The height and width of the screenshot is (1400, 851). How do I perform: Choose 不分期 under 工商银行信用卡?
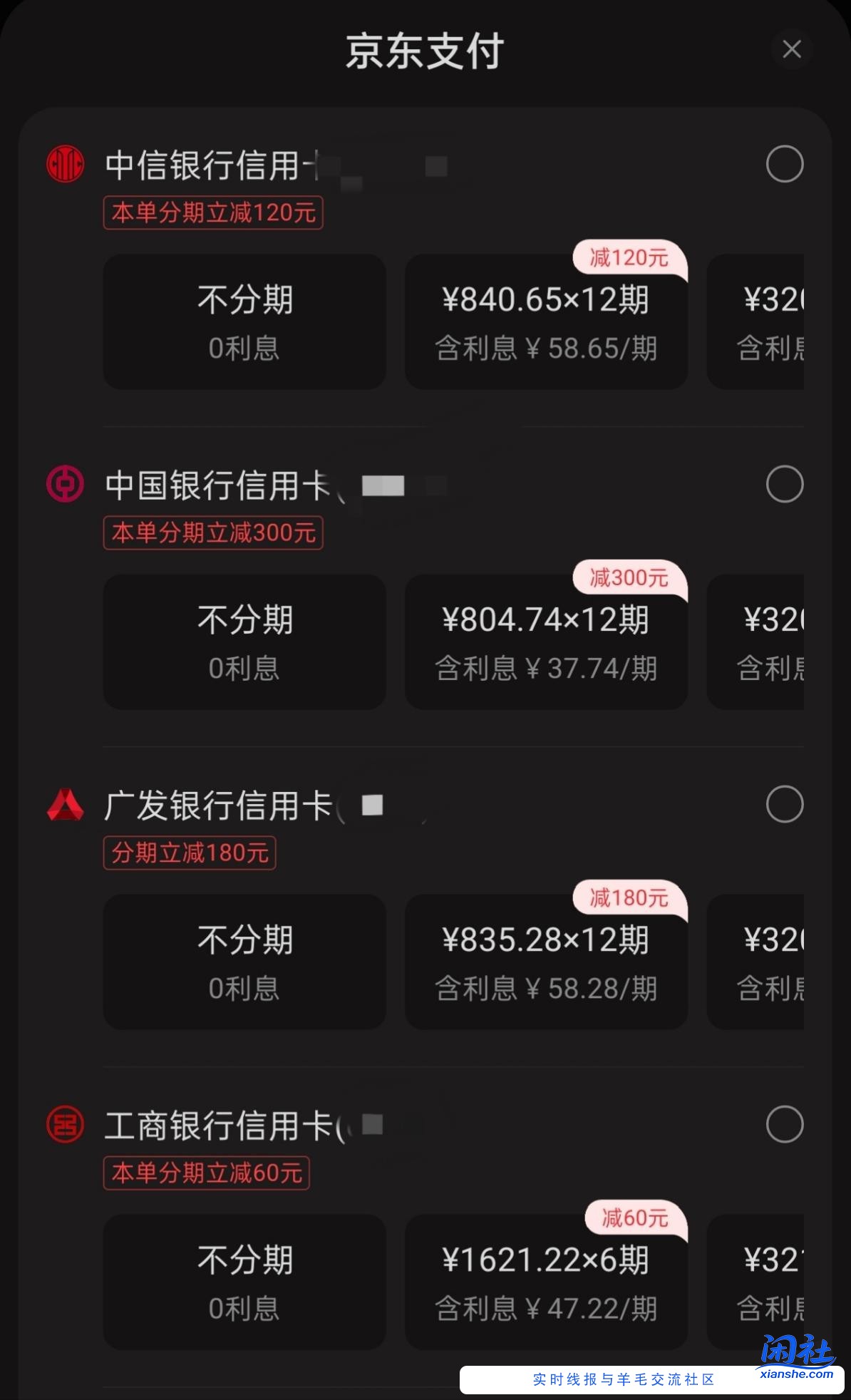tap(244, 1282)
